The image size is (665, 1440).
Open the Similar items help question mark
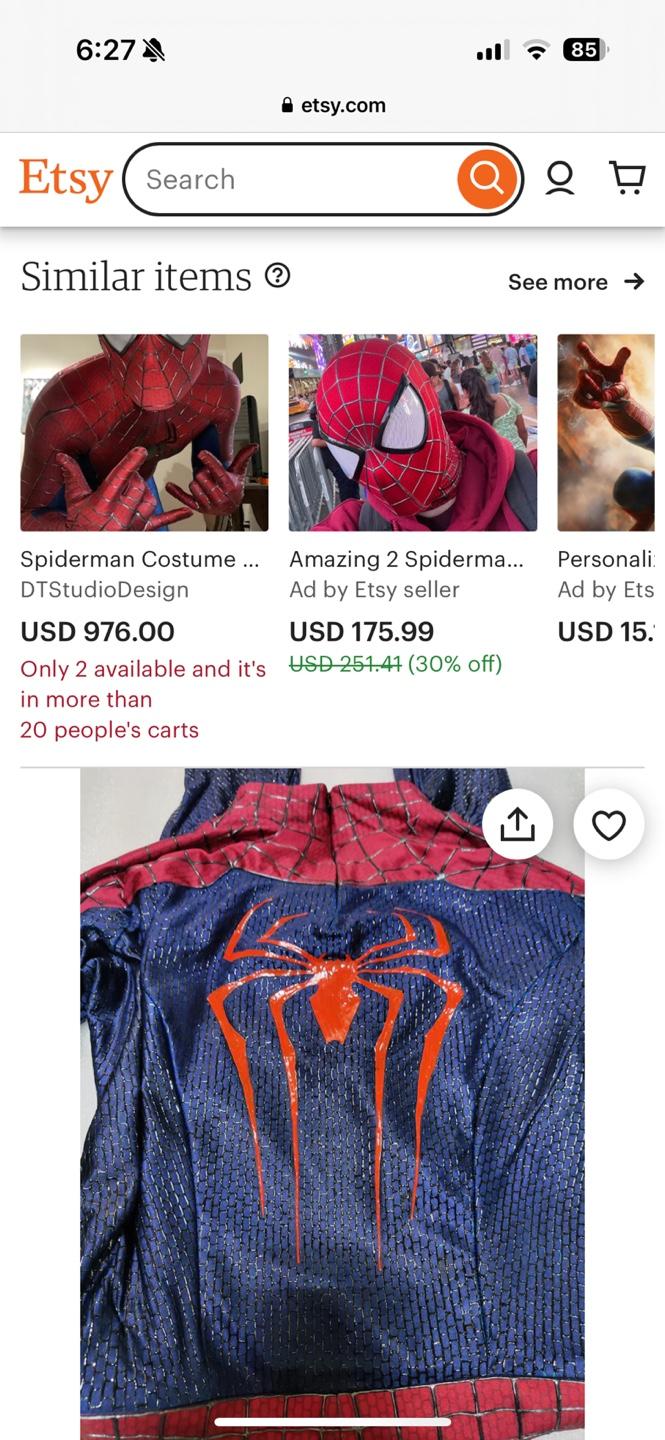pyautogui.click(x=277, y=276)
